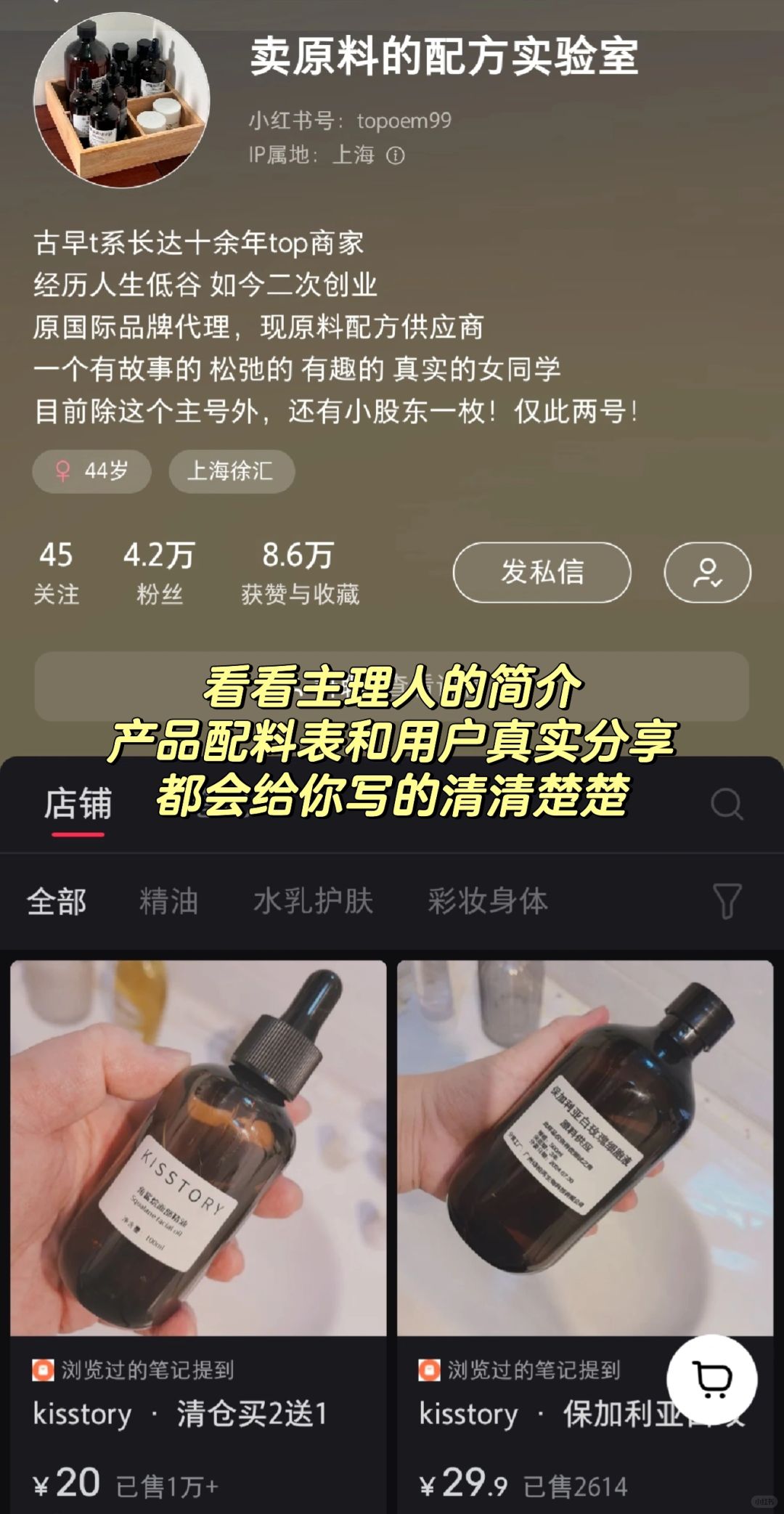784x1514 pixels.
Task: Filter products by 精油
Action: pyautogui.click(x=168, y=902)
